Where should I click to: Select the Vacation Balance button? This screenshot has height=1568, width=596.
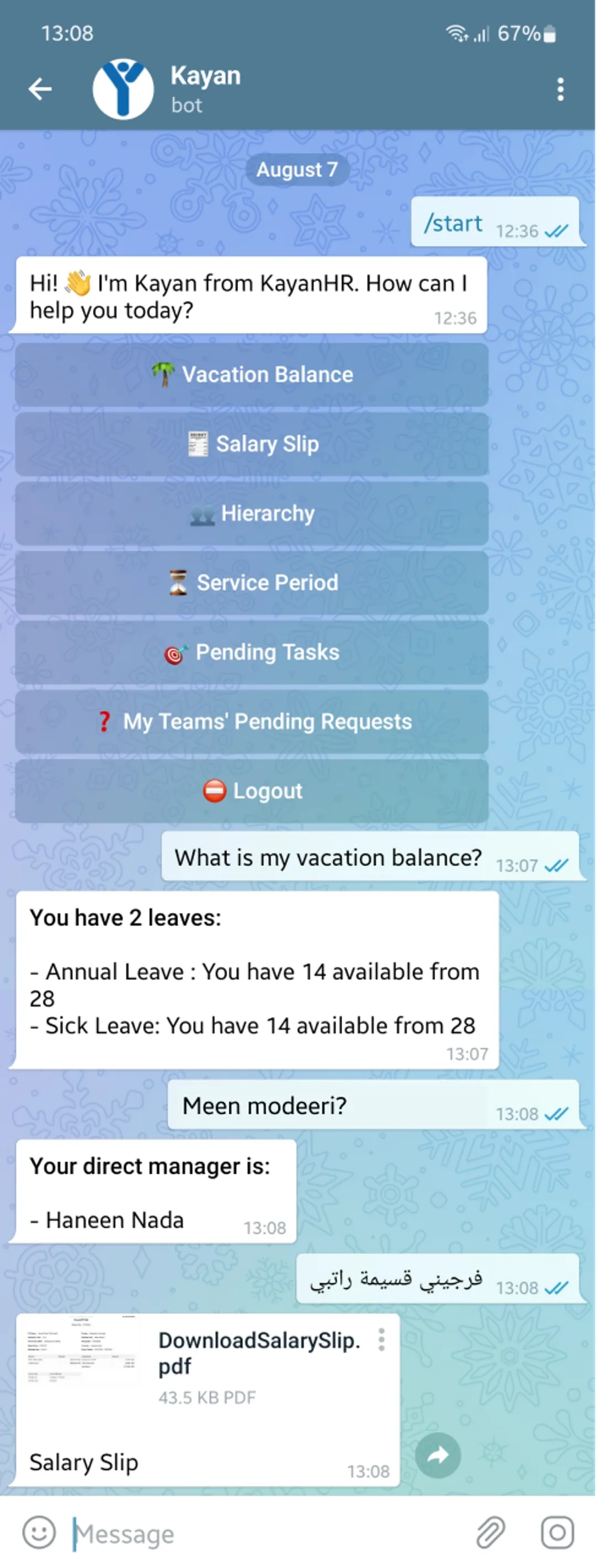click(x=252, y=374)
